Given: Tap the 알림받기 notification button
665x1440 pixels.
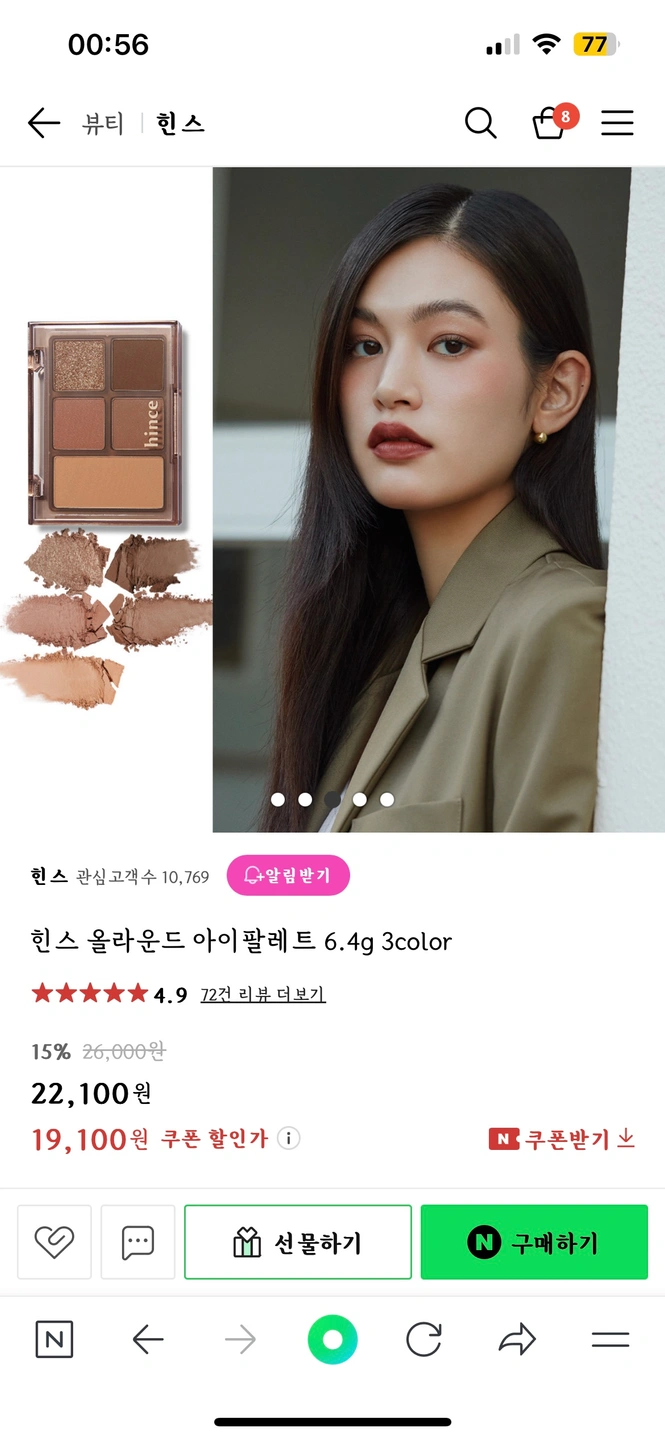Looking at the screenshot, I should coord(288,876).
